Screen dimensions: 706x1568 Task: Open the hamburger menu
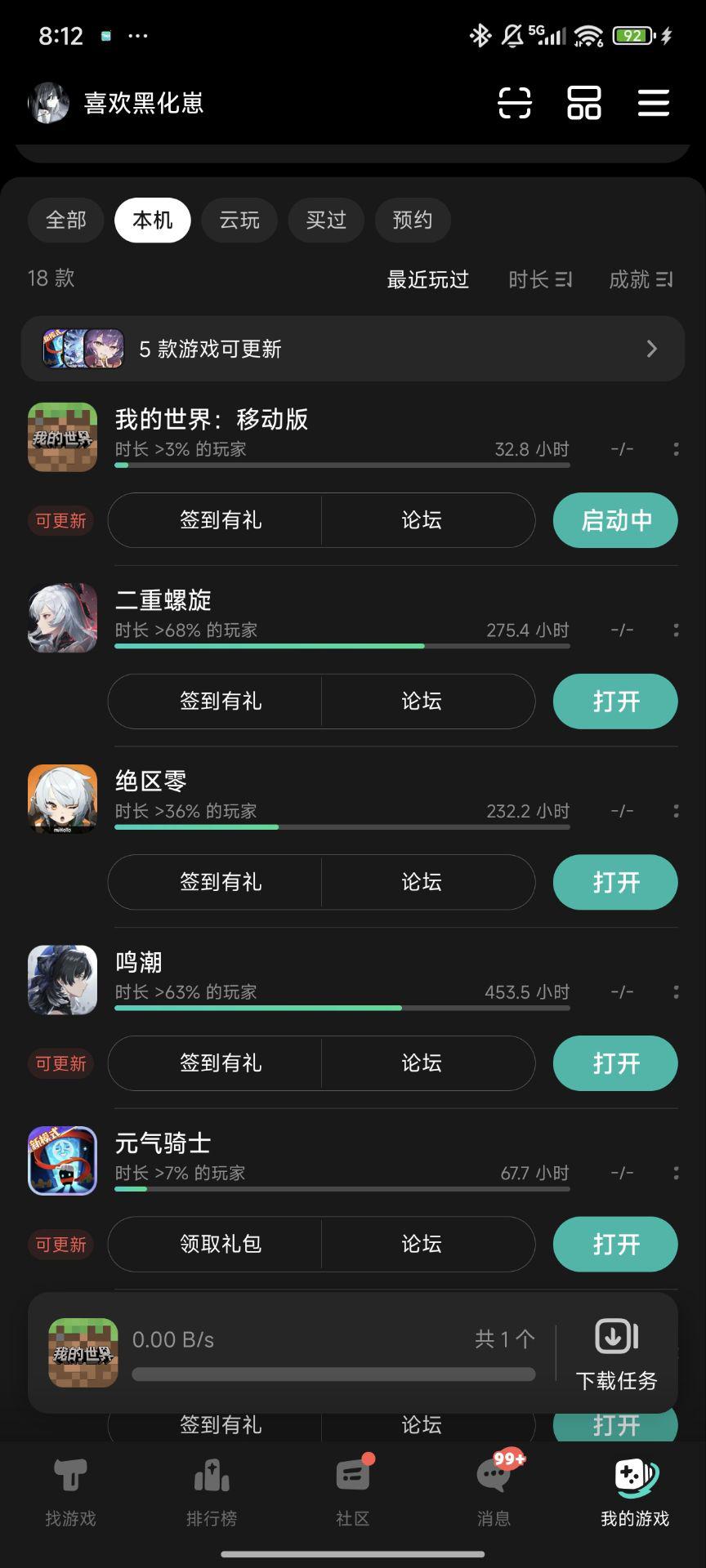[x=654, y=104]
